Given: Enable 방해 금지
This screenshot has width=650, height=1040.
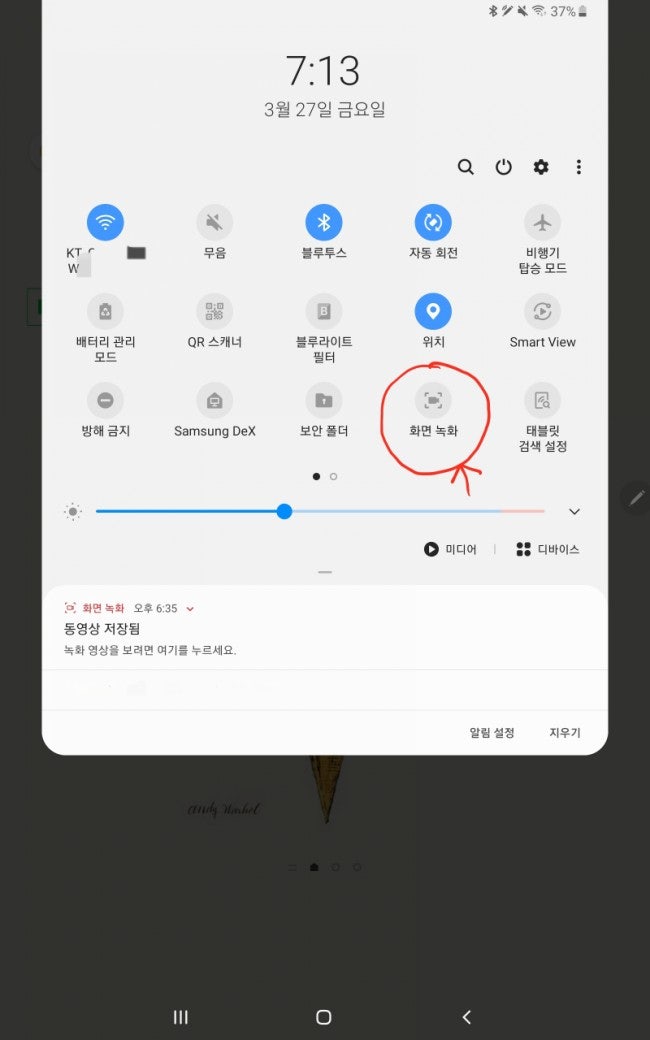Looking at the screenshot, I should click(105, 400).
